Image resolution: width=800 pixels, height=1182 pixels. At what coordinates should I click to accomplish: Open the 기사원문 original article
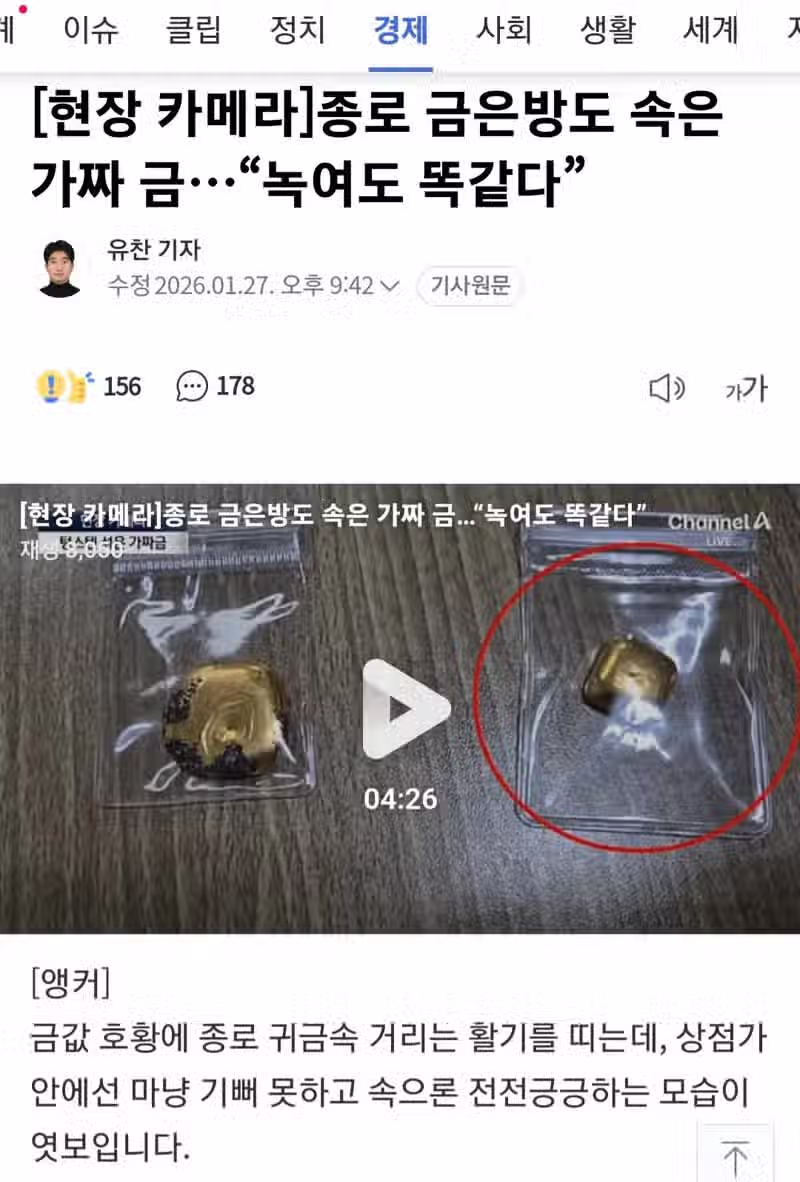470,286
